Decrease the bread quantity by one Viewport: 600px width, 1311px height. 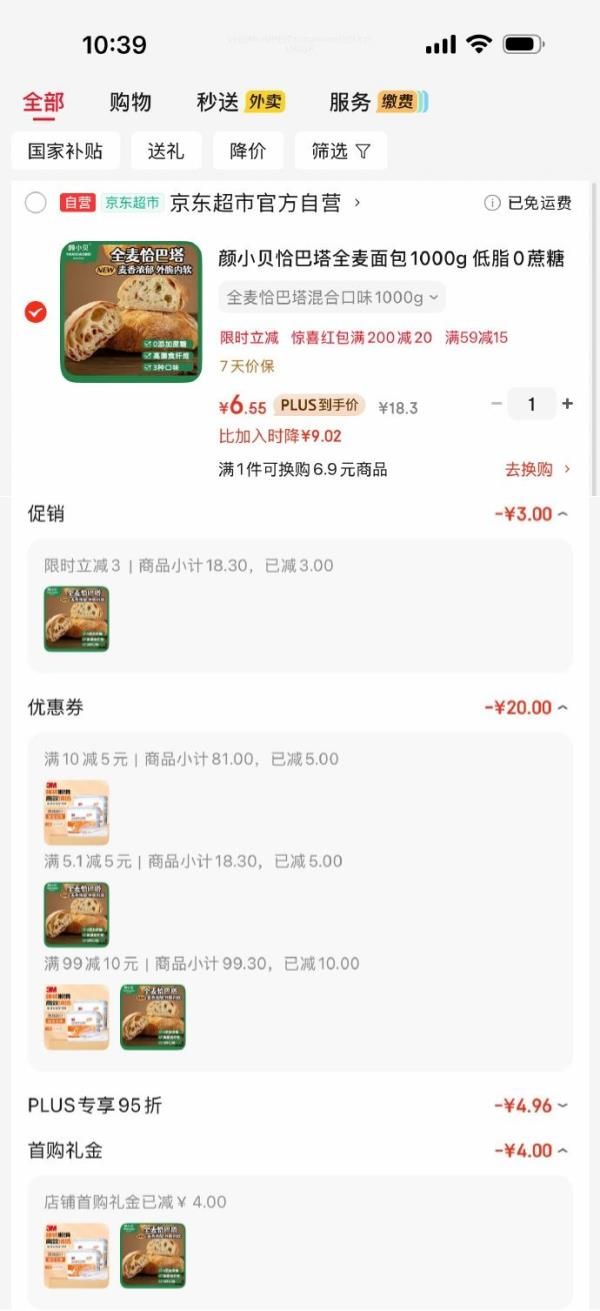point(497,404)
